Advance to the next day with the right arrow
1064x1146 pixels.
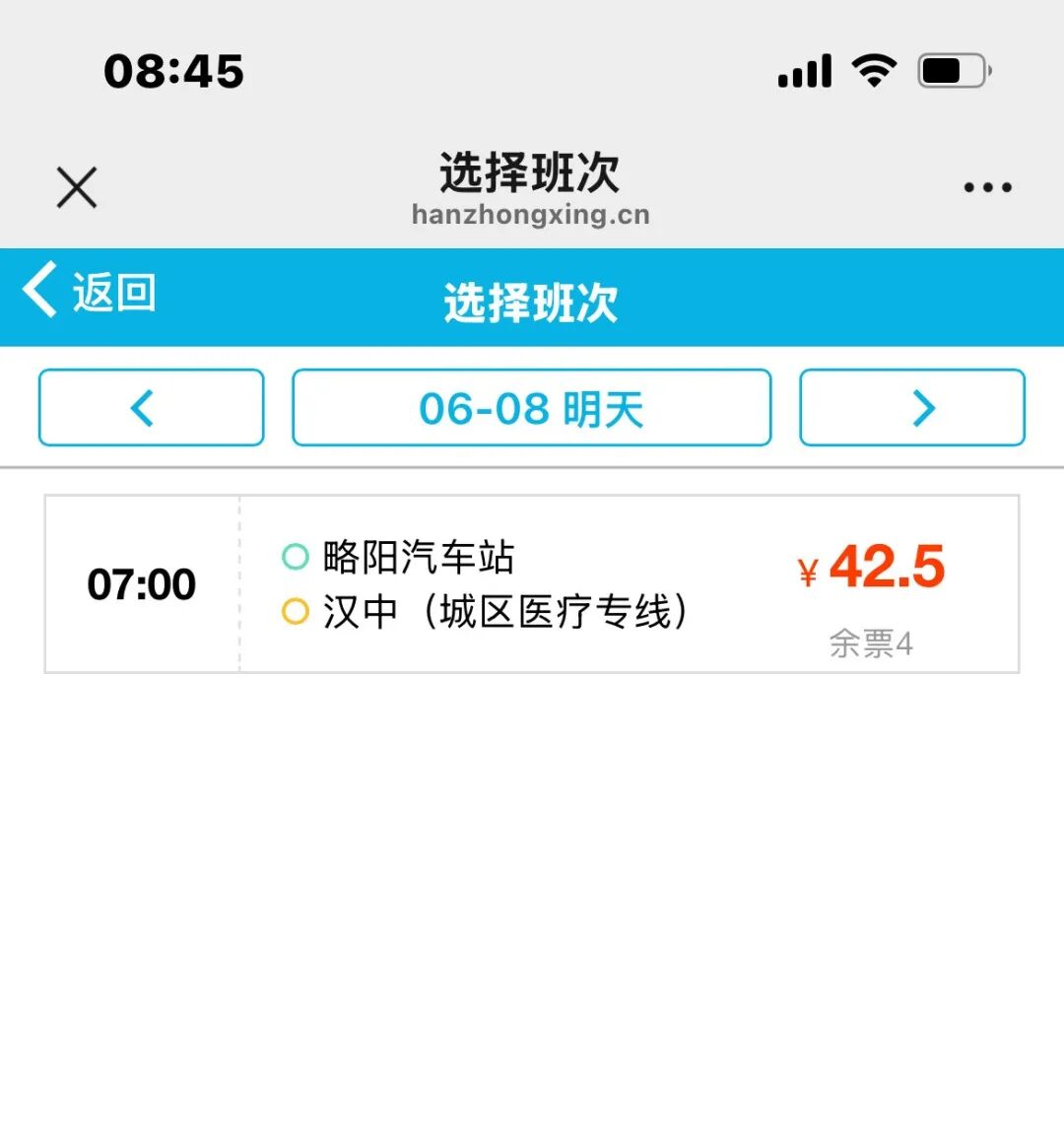(912, 407)
